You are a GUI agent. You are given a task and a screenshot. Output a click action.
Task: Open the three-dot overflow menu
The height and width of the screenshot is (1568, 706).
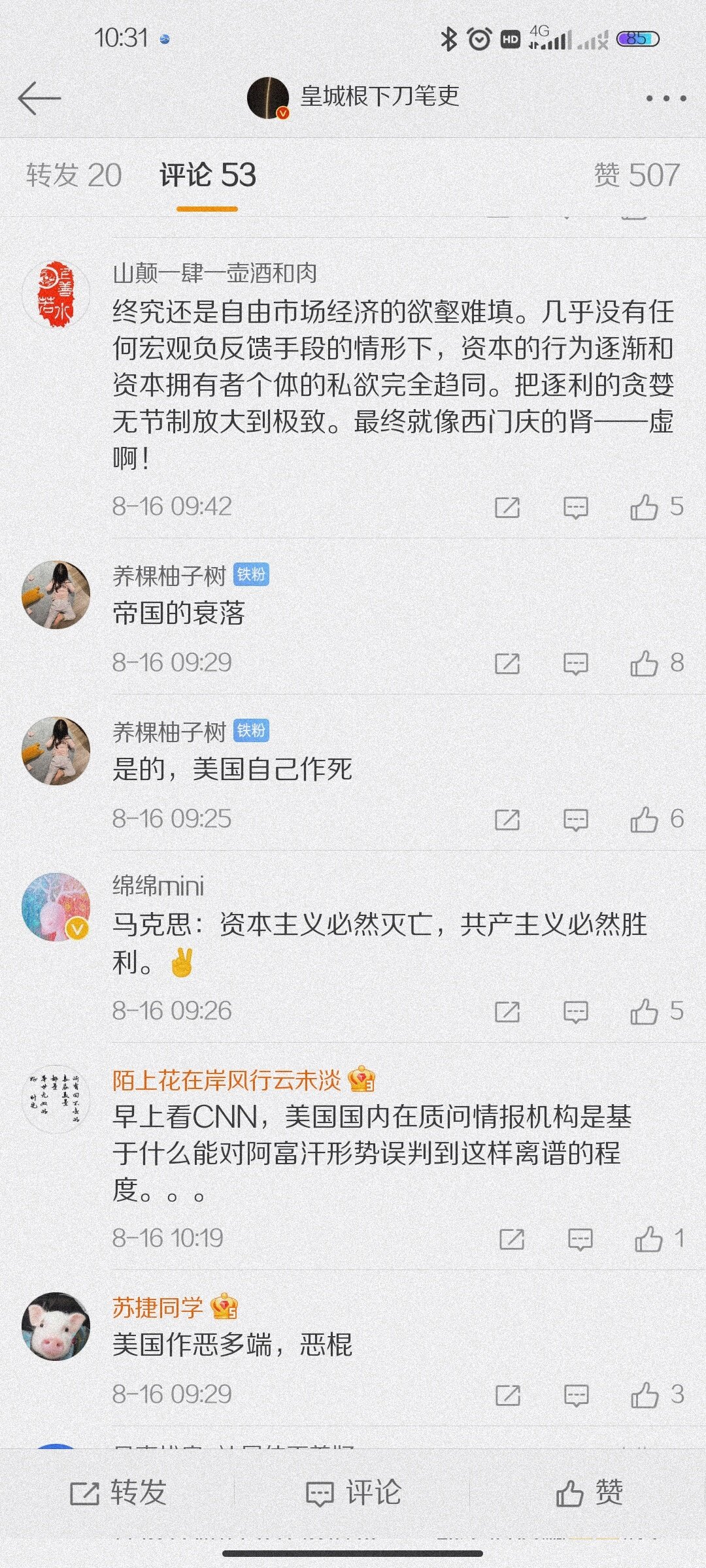click(x=665, y=99)
